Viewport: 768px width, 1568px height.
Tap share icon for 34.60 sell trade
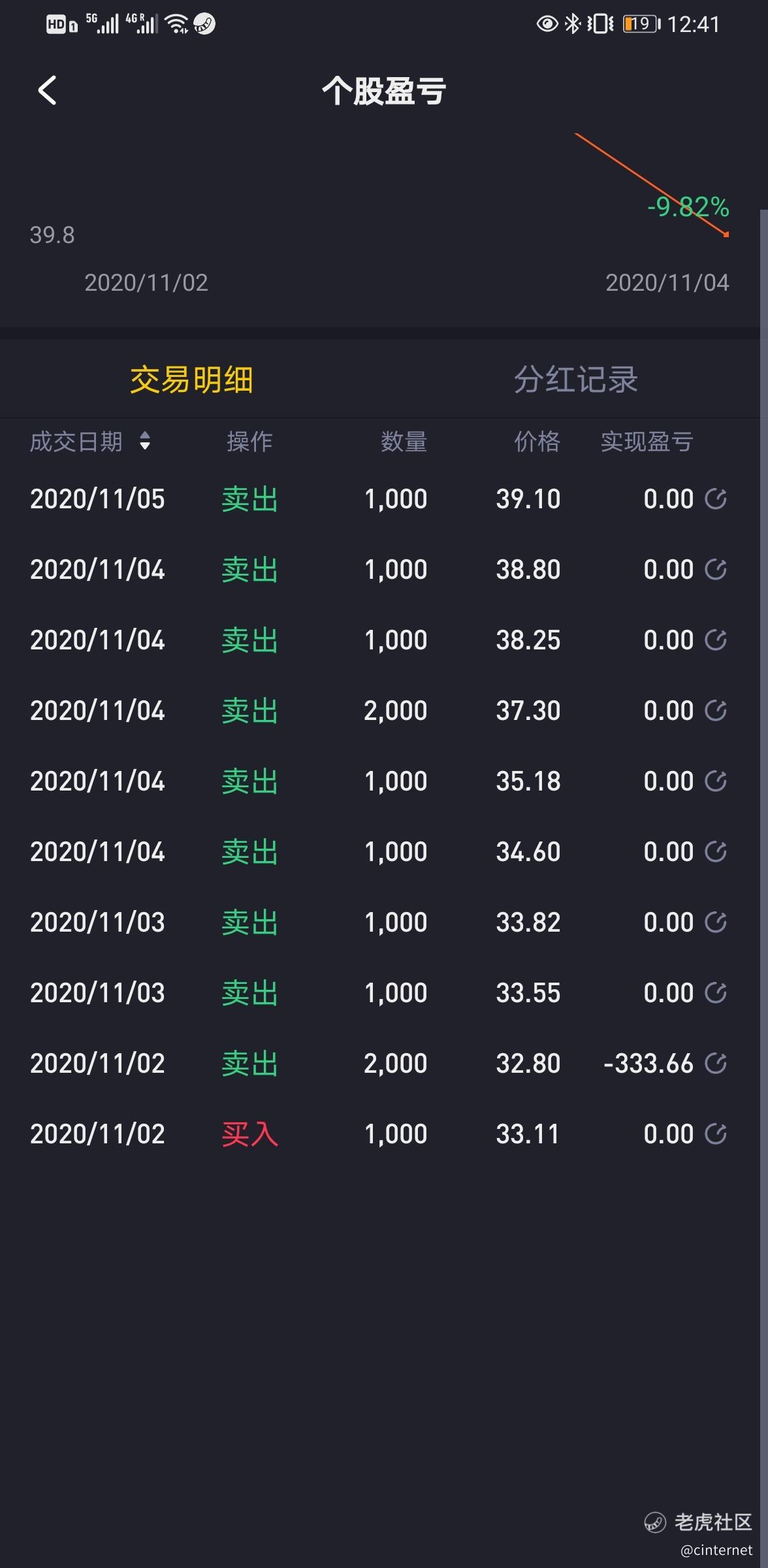point(716,852)
